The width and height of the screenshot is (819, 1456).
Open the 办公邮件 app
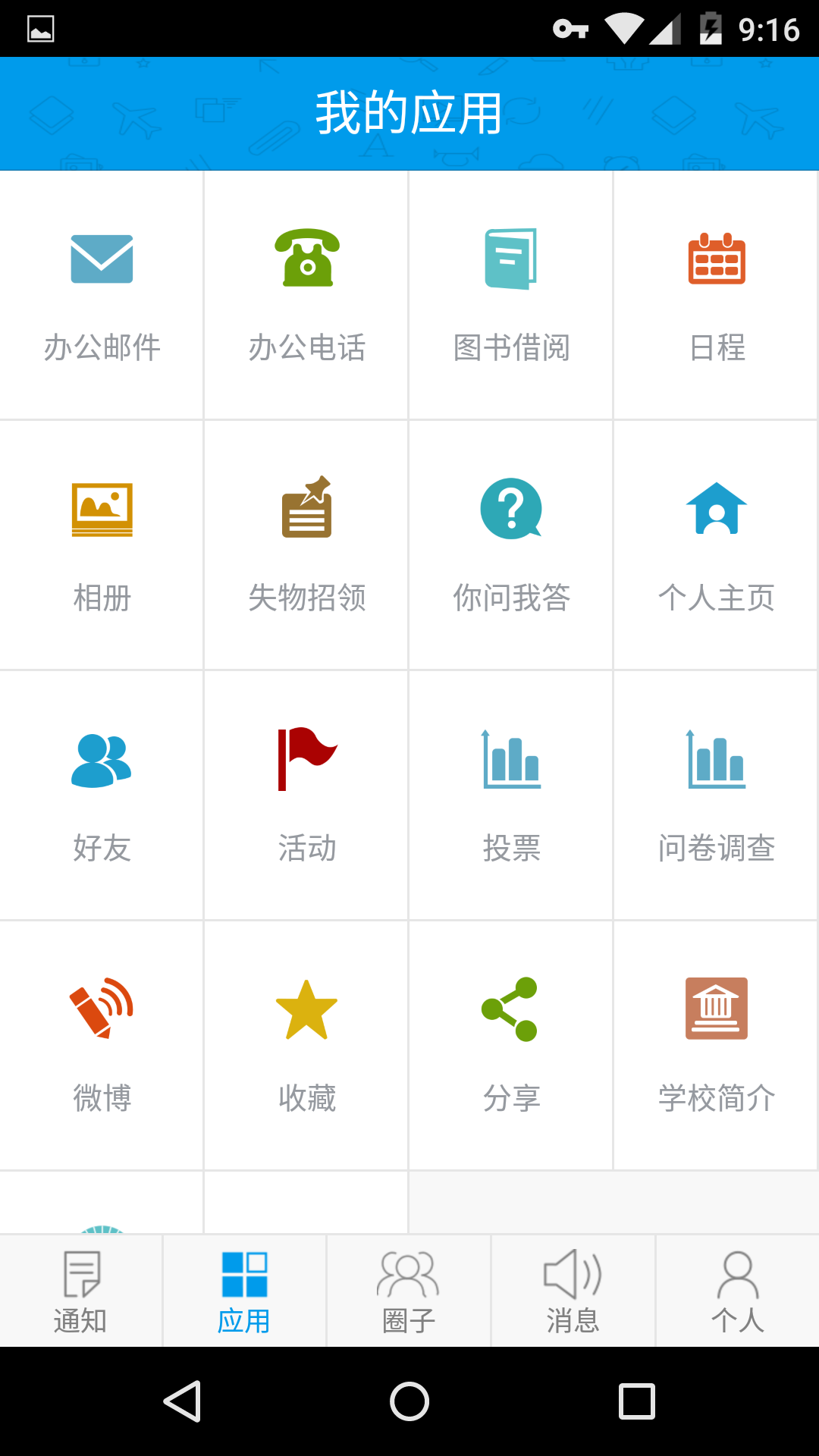(102, 294)
